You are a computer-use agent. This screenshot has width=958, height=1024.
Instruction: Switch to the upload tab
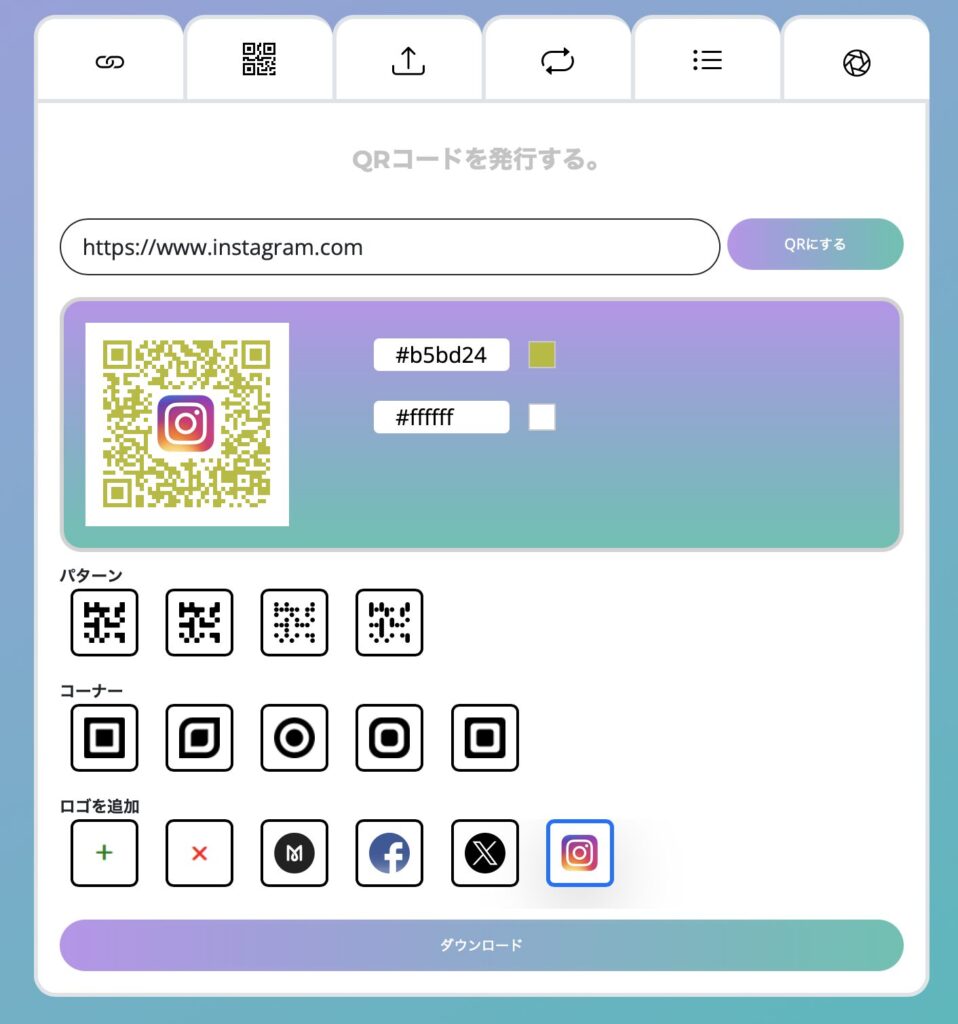point(408,61)
